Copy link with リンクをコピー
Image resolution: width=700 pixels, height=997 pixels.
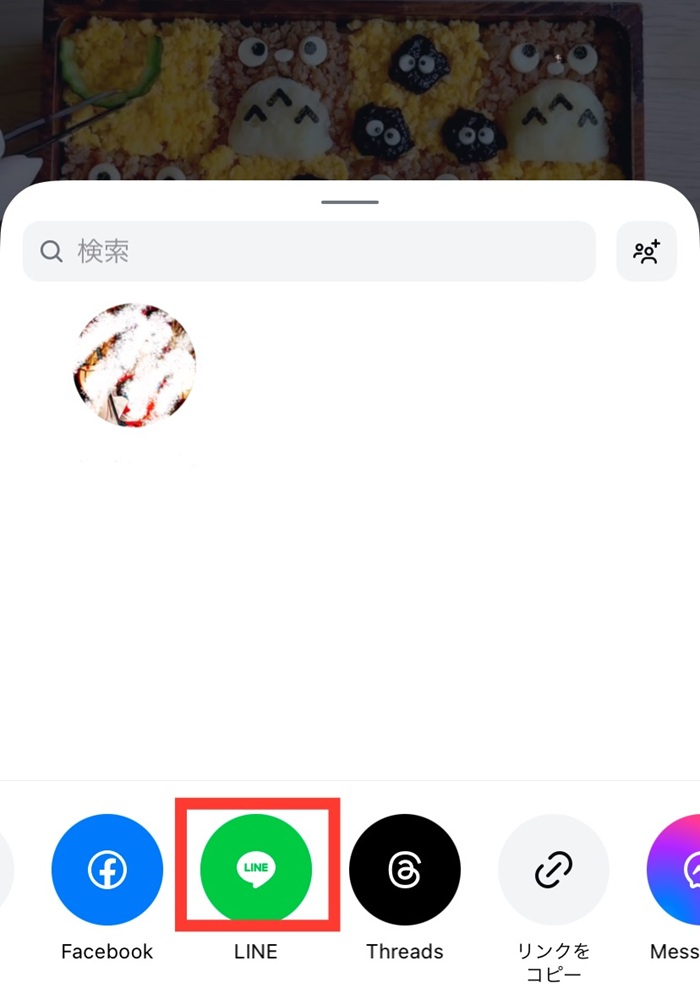[x=553, y=869]
